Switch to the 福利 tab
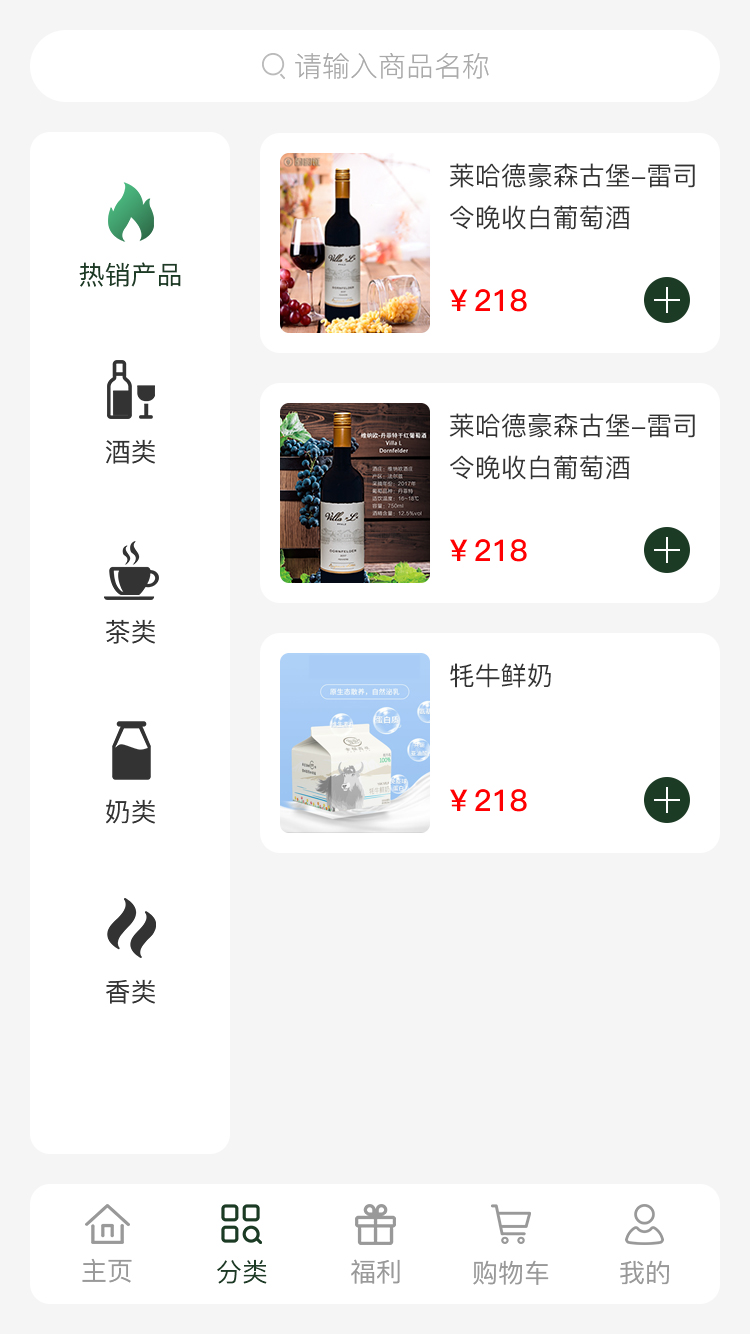Screen dimensions: 750x1334 [375, 1244]
